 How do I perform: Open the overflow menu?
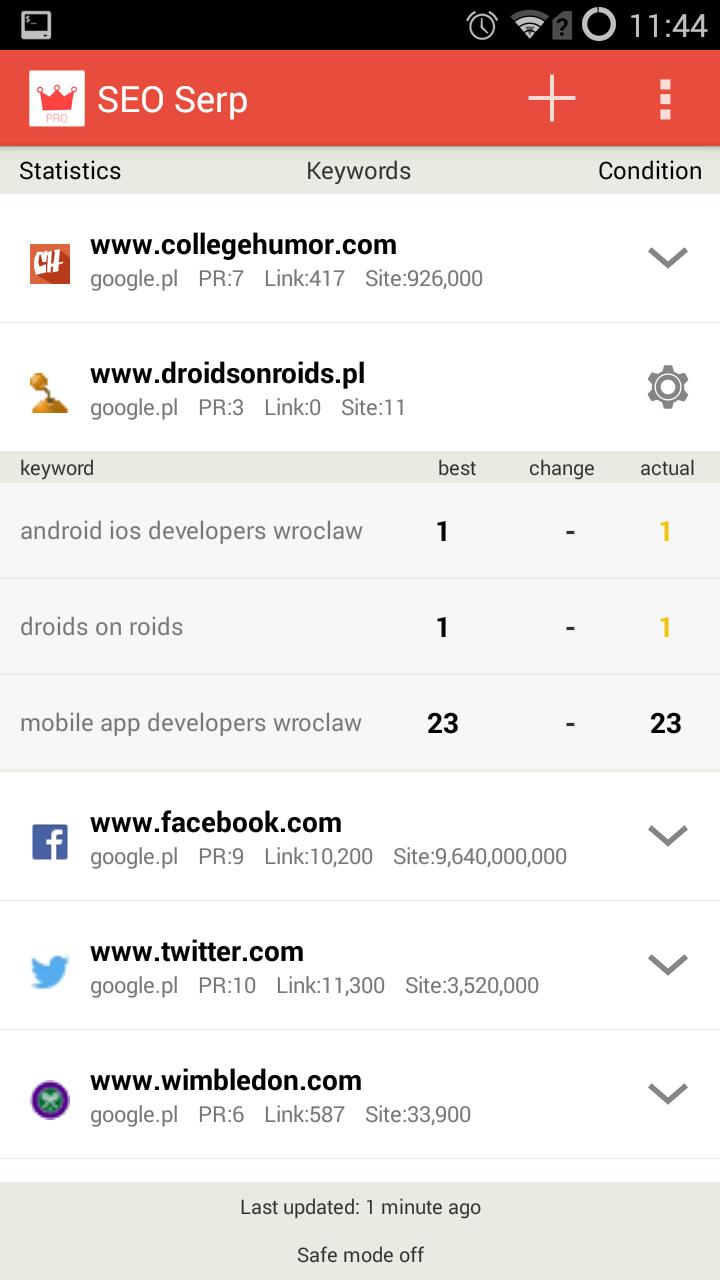pos(665,99)
